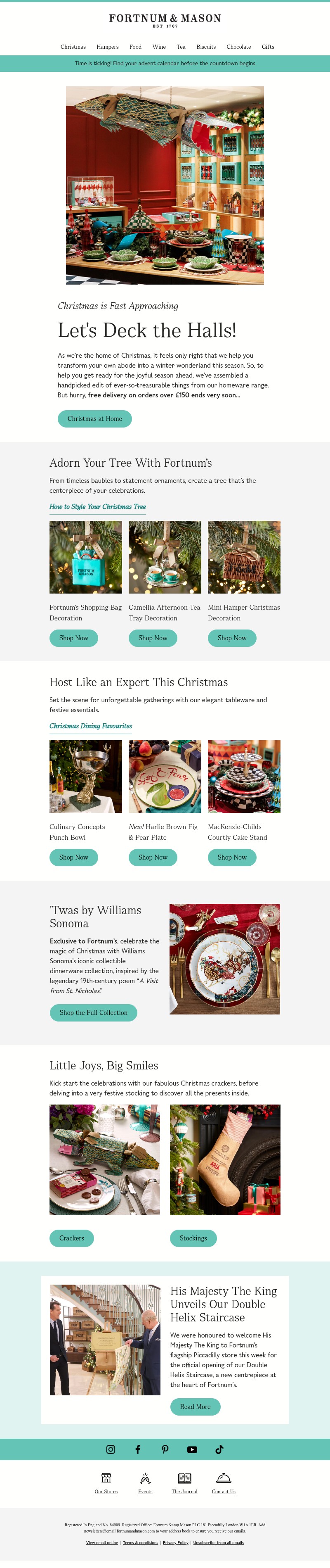The width and height of the screenshot is (330, 1568).
Task: Open the Crackers button
Action: (x=72, y=1238)
